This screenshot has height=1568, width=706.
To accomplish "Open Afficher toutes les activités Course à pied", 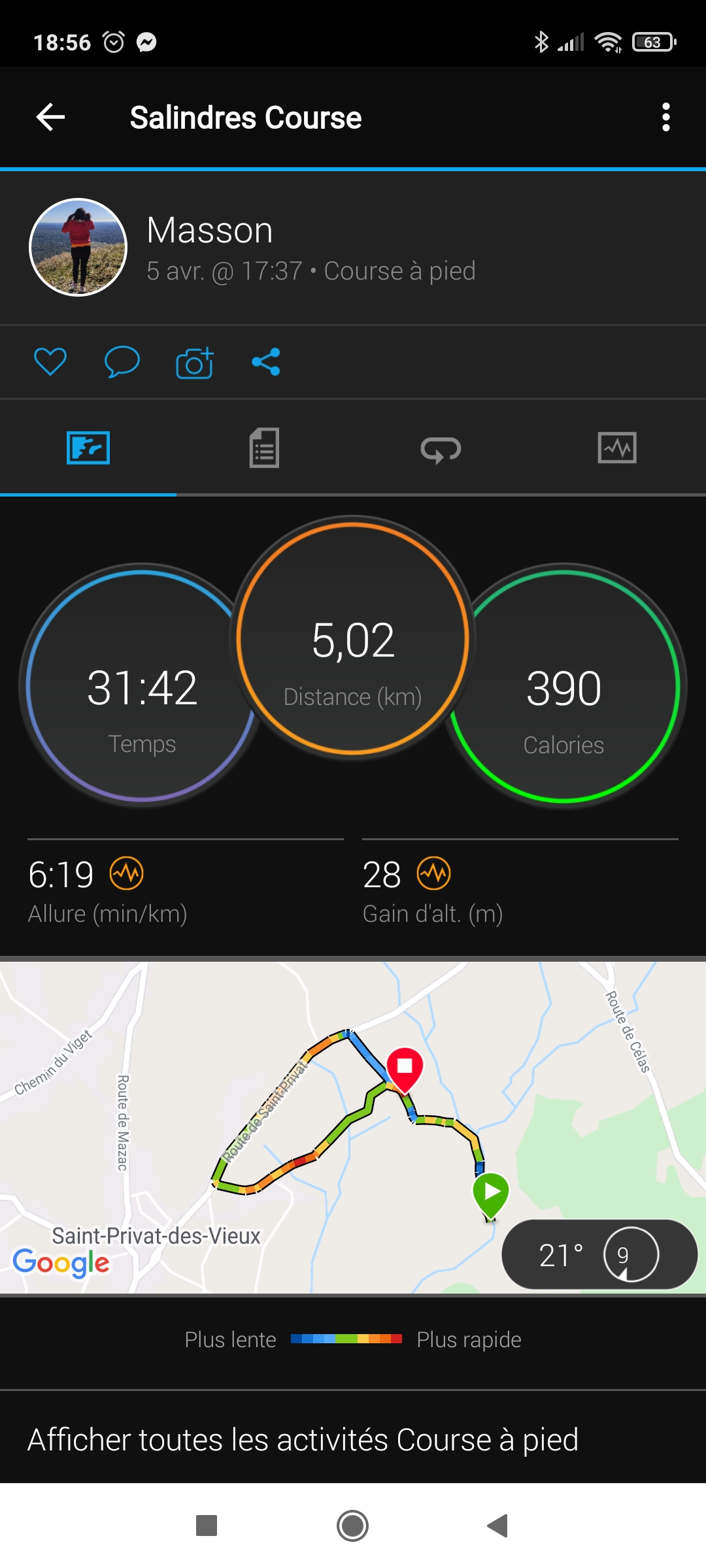I will tap(303, 1440).
